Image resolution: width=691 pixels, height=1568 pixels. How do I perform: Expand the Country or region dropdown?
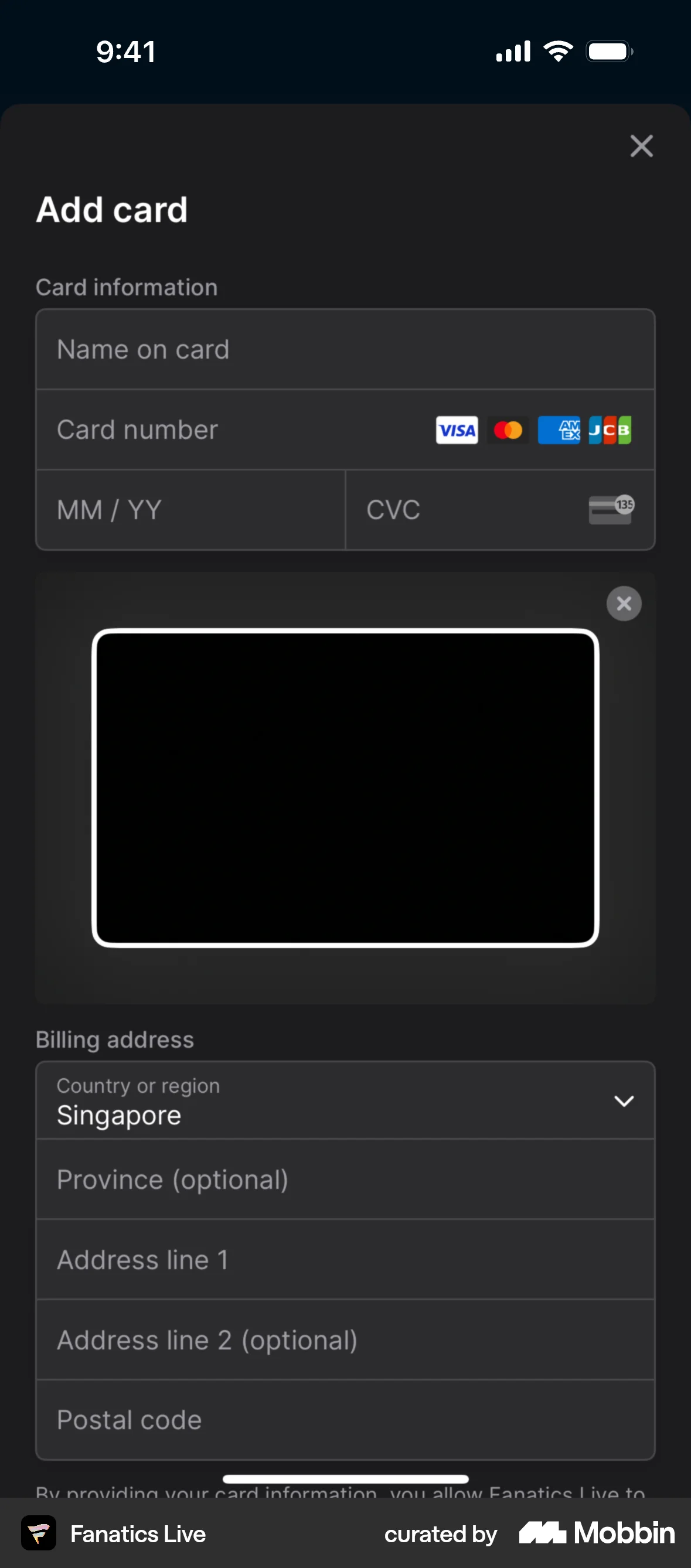345,1100
